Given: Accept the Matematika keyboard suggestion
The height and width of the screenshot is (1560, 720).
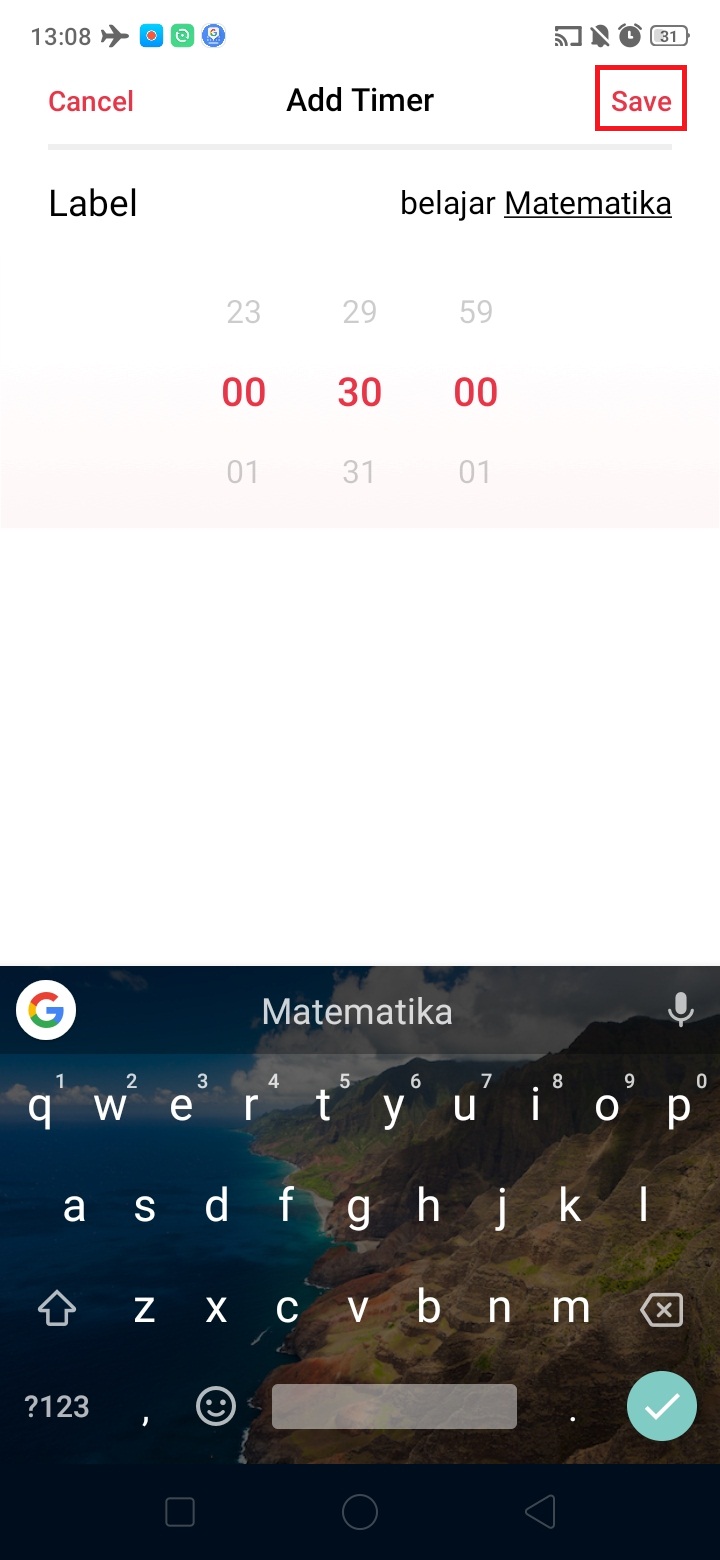Looking at the screenshot, I should click(x=357, y=1011).
